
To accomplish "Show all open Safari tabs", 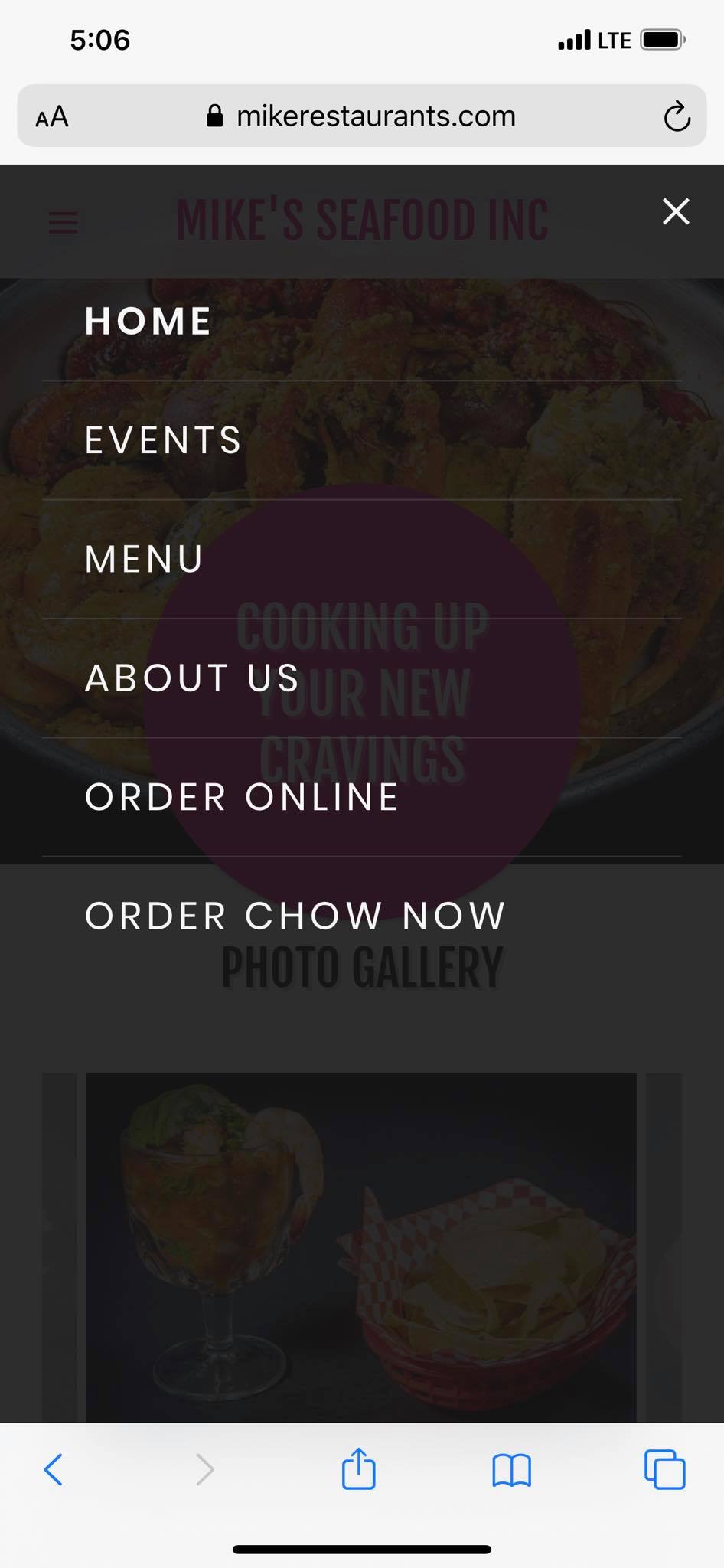I will tap(664, 1469).
